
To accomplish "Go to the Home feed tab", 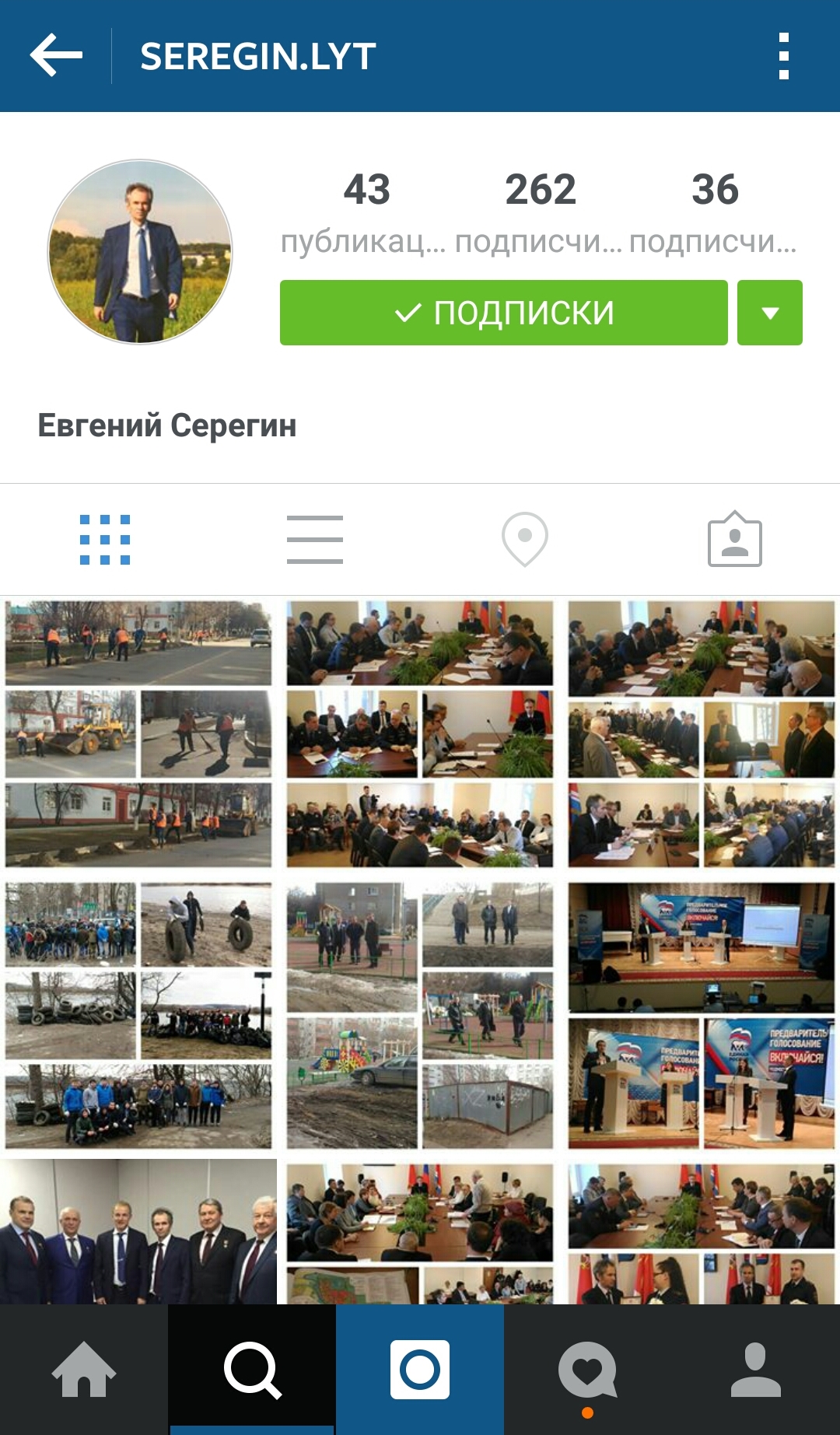I will (84, 1370).
